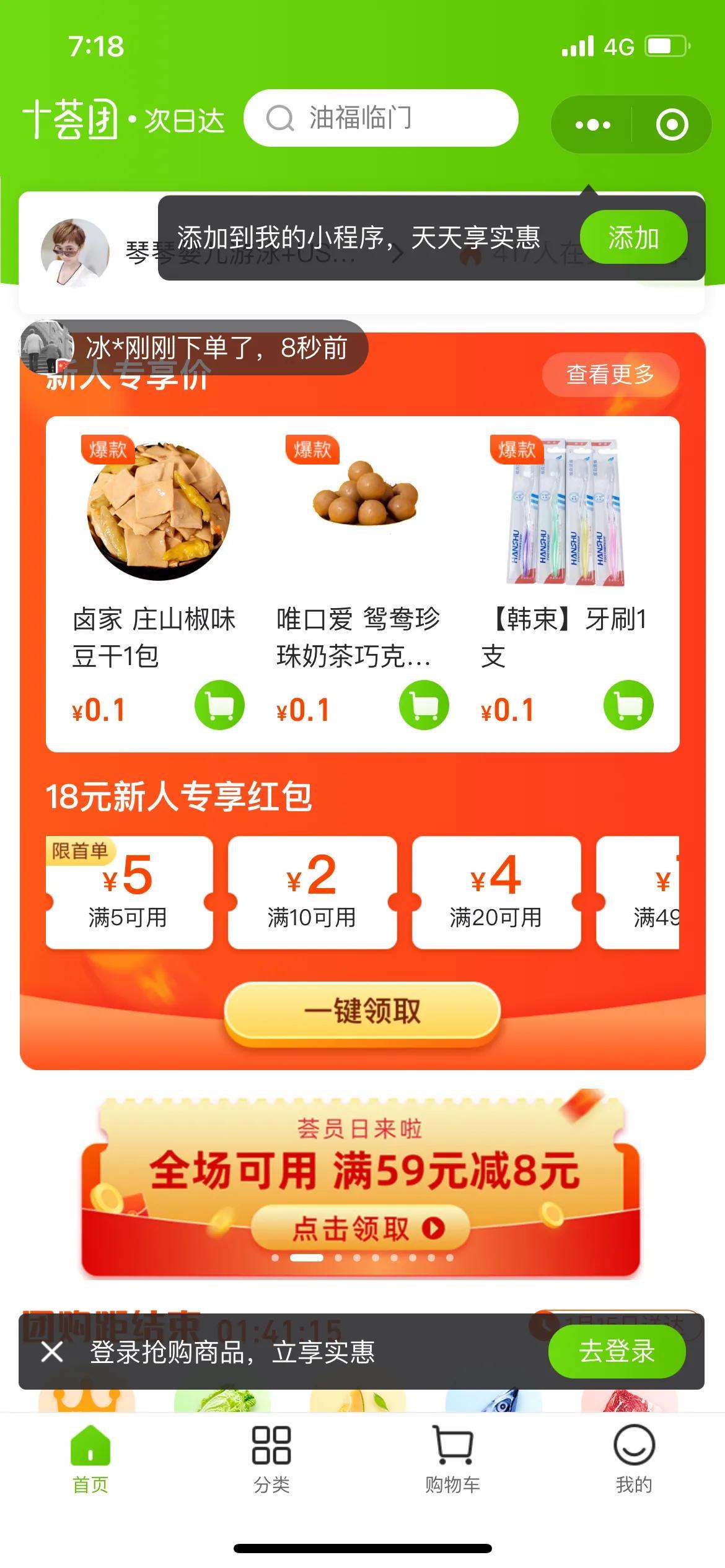Add 韩束牙刷 to cart
The height and width of the screenshot is (1568, 725).
point(628,705)
